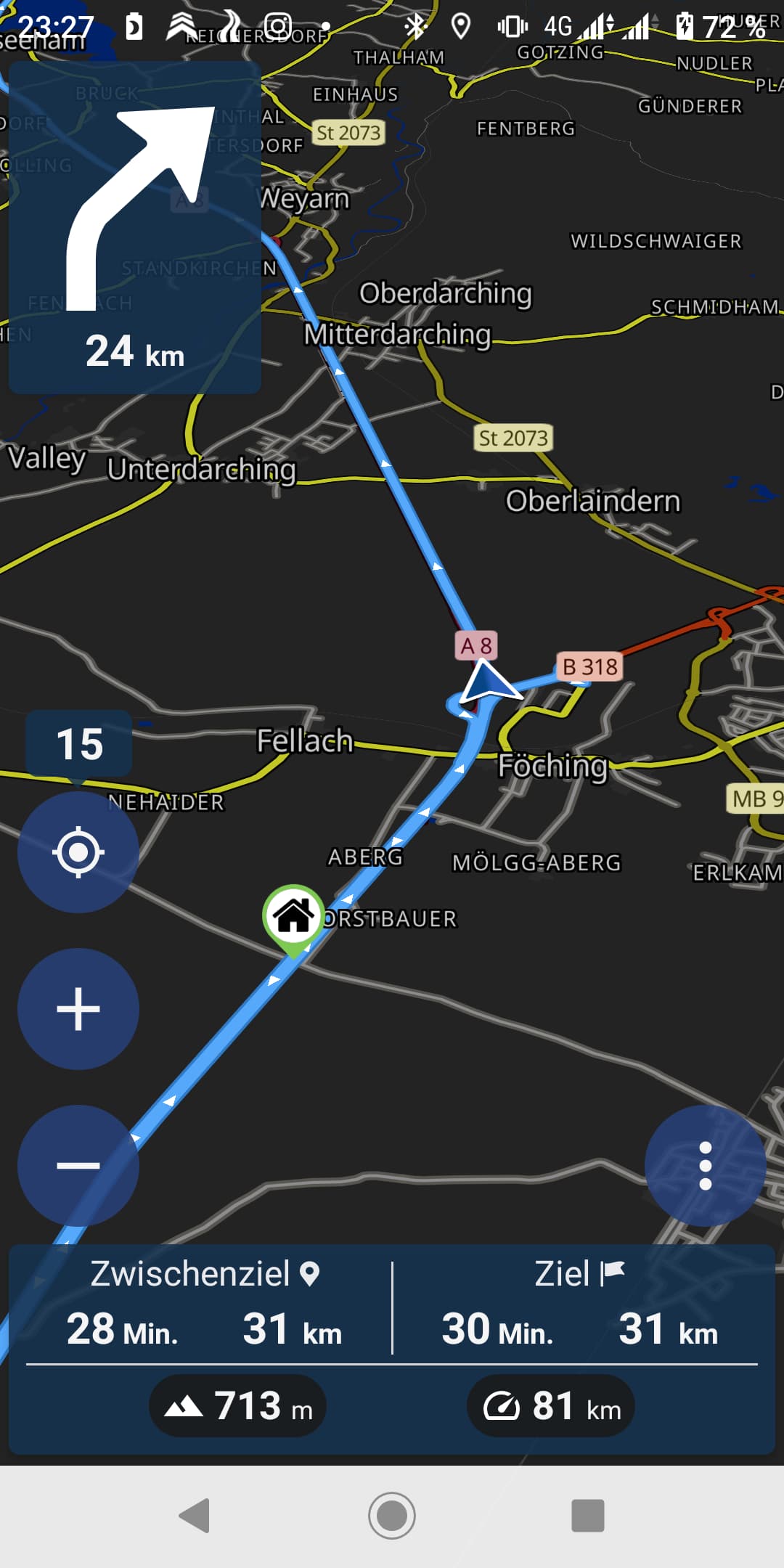
Task: Open the three-dot options menu
Action: tap(706, 1166)
